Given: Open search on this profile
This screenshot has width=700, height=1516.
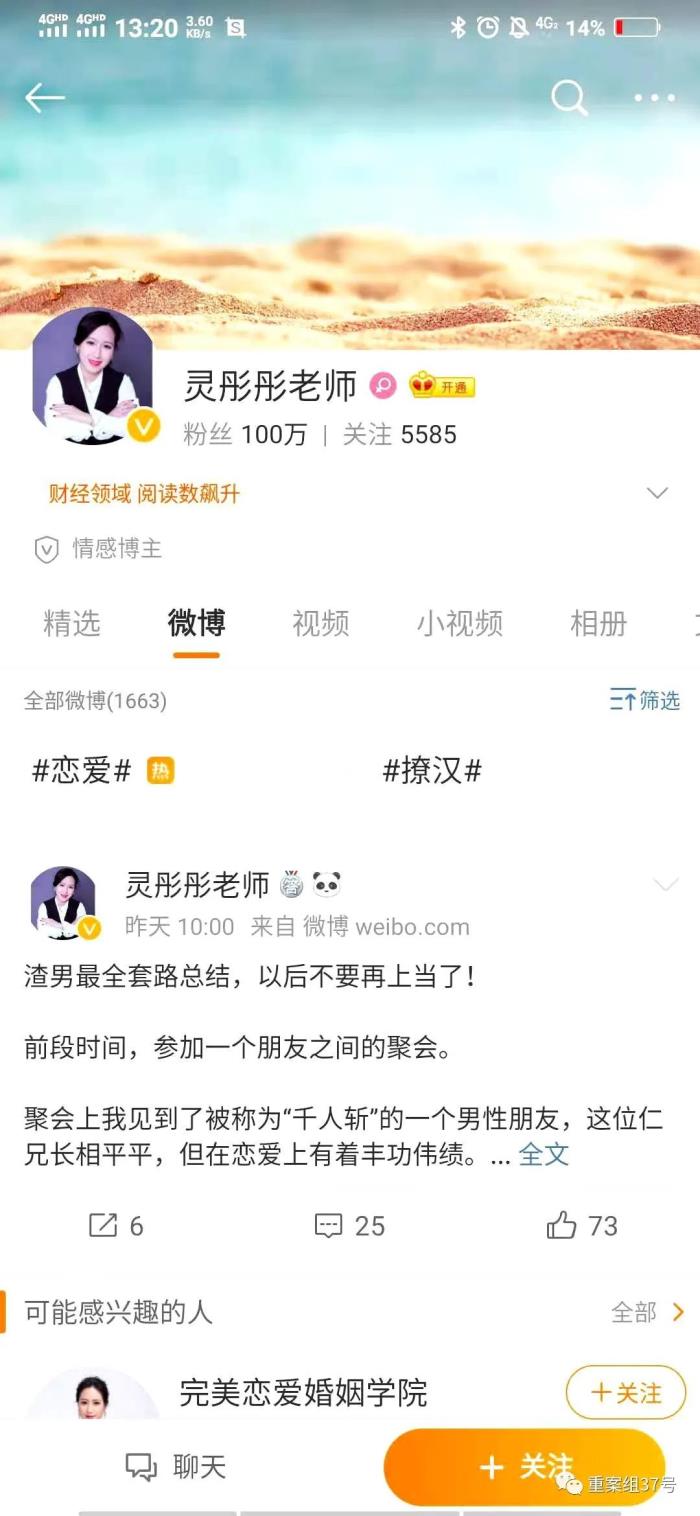Looking at the screenshot, I should (x=569, y=98).
